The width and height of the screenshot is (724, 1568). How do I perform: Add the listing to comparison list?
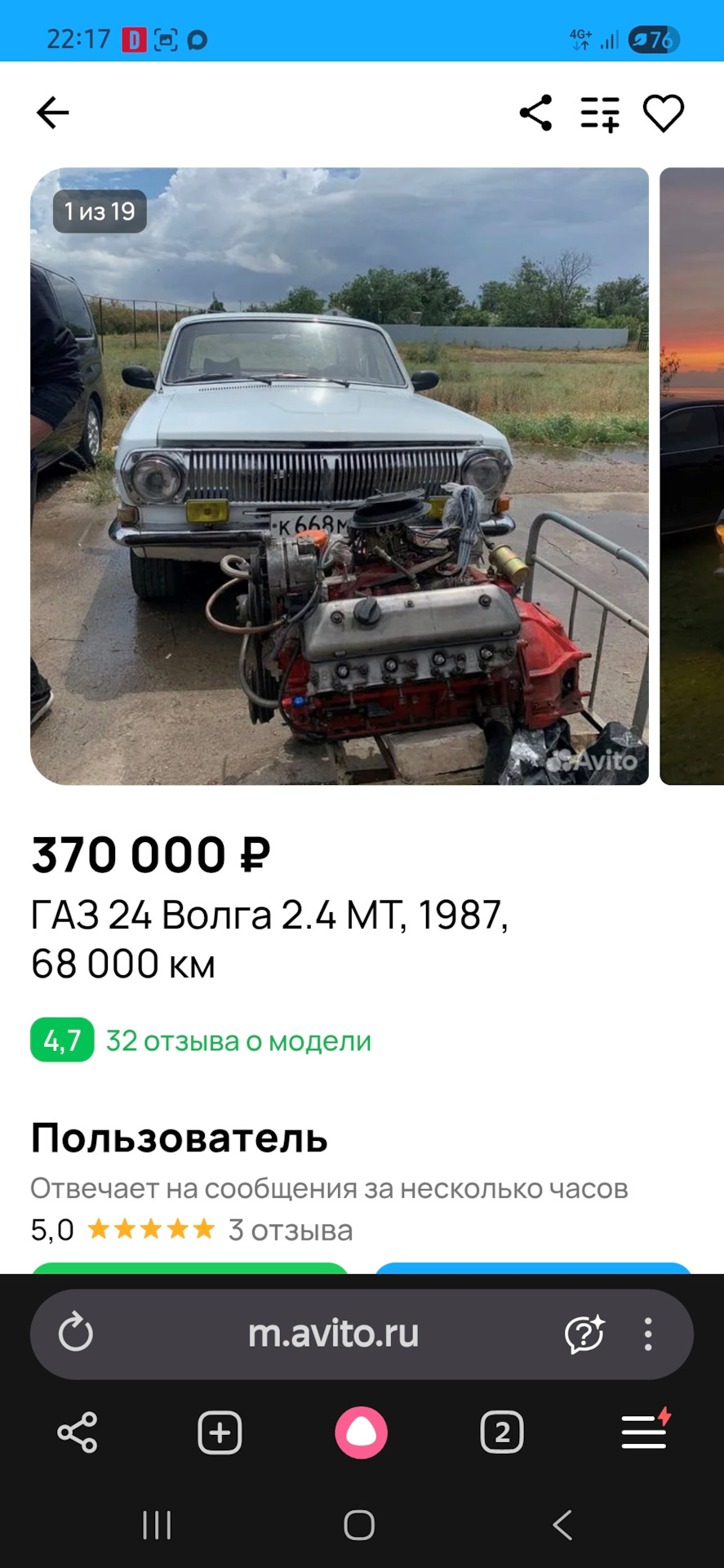600,114
